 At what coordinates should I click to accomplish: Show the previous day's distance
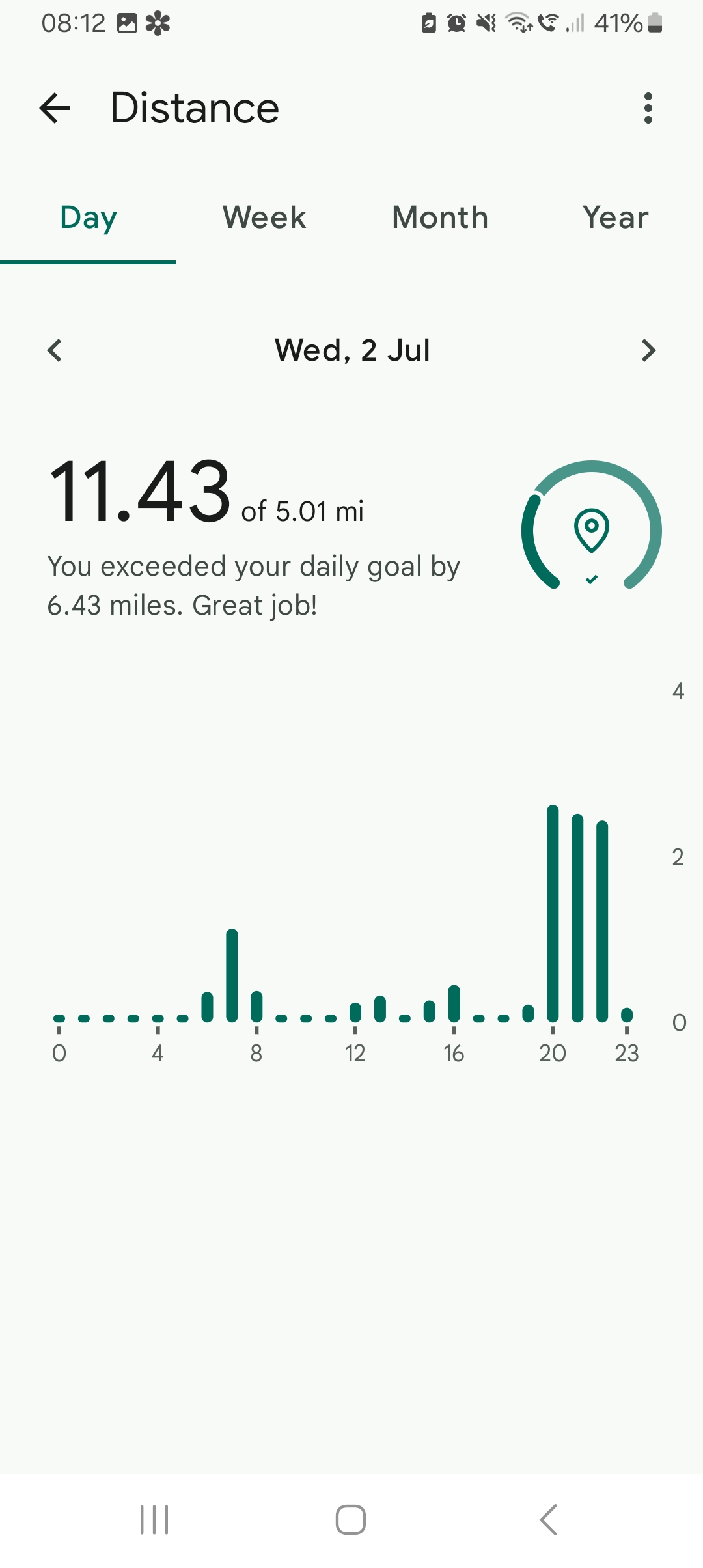tap(55, 350)
